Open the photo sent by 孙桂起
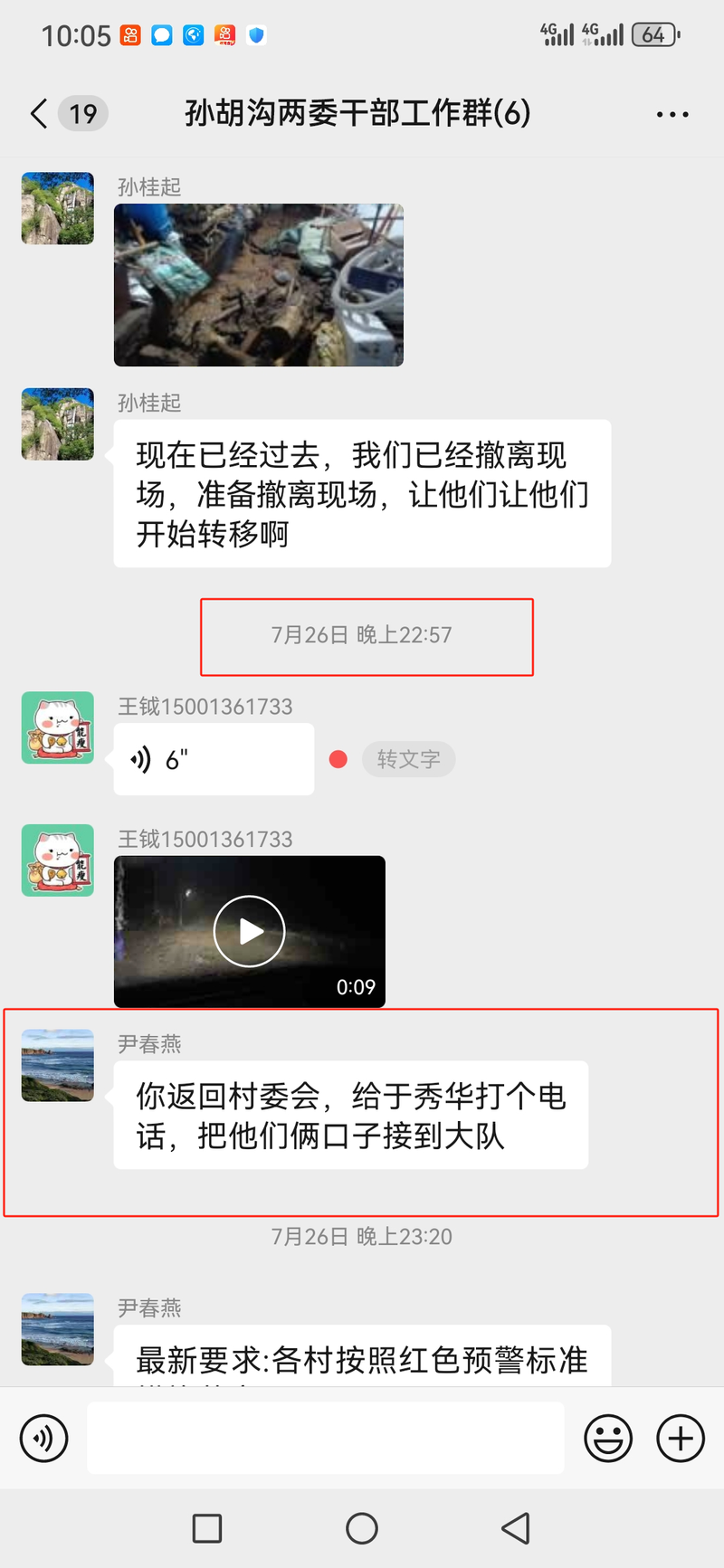 tap(258, 285)
